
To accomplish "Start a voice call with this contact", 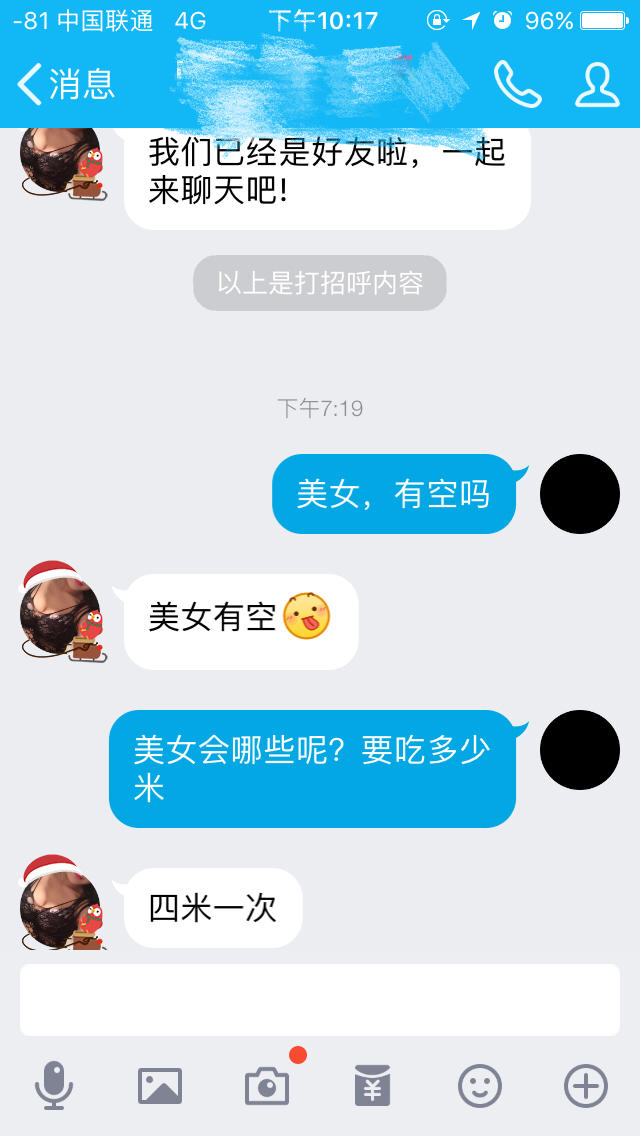I will pos(517,84).
